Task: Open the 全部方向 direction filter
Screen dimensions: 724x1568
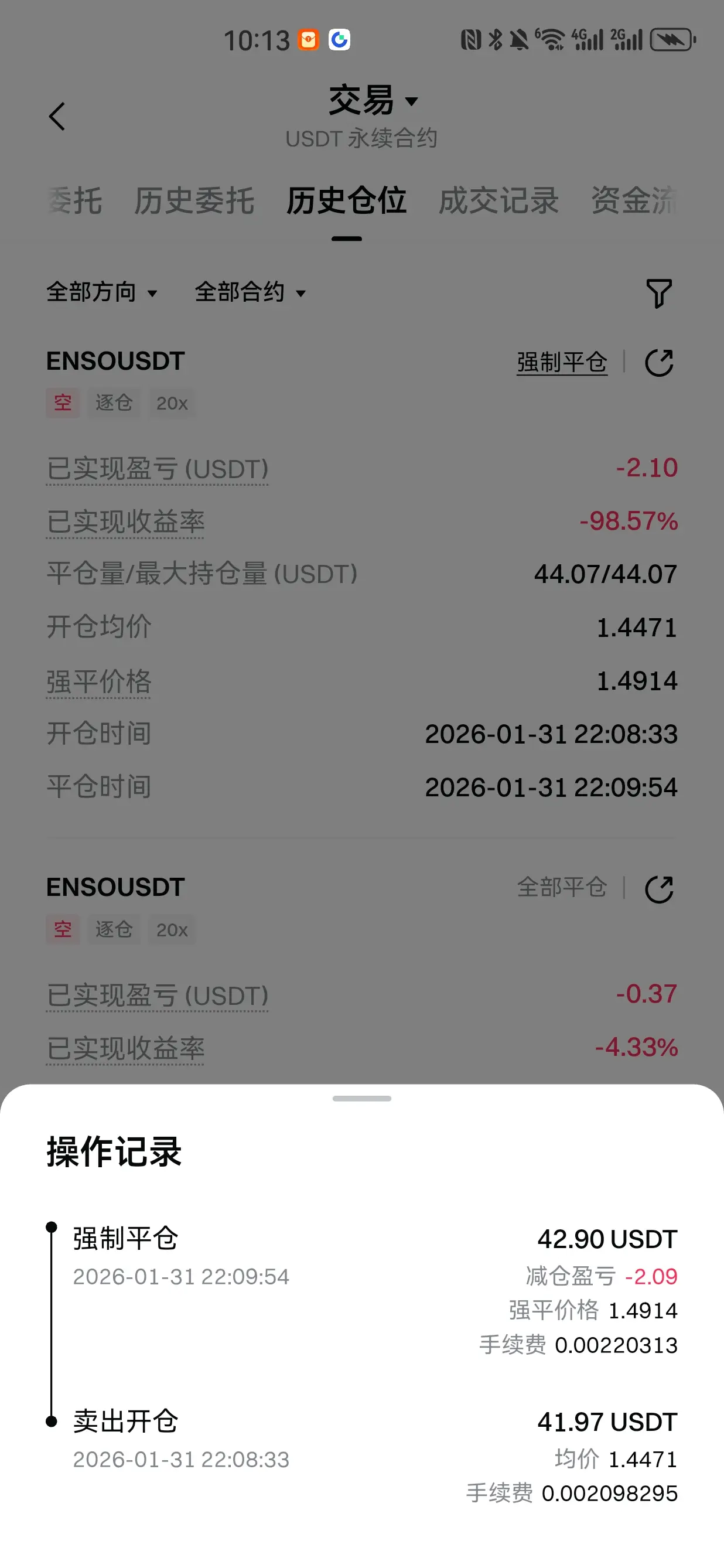Action: point(101,292)
